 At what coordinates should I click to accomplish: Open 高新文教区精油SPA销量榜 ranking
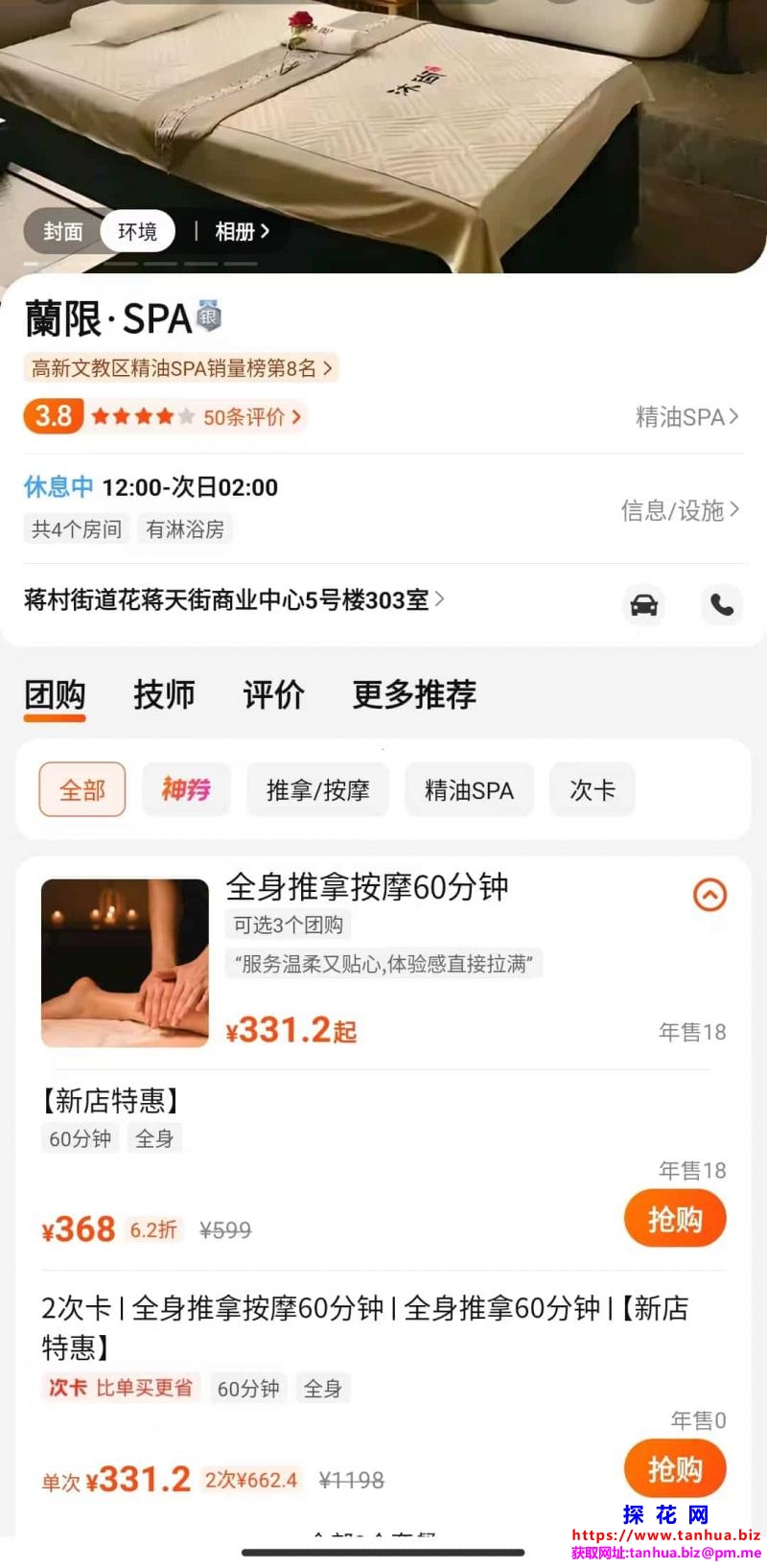(x=181, y=368)
